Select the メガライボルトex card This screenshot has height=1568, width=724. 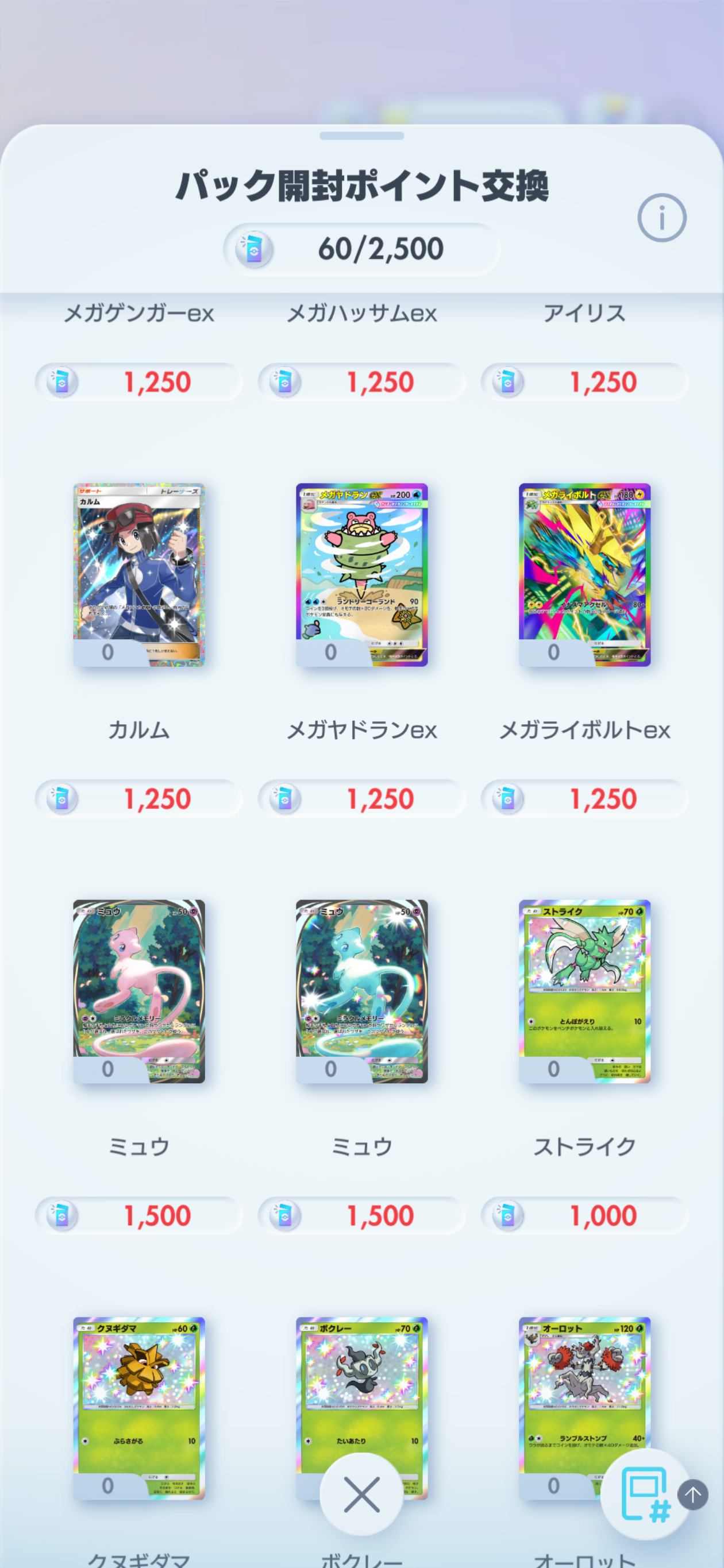tap(584, 574)
